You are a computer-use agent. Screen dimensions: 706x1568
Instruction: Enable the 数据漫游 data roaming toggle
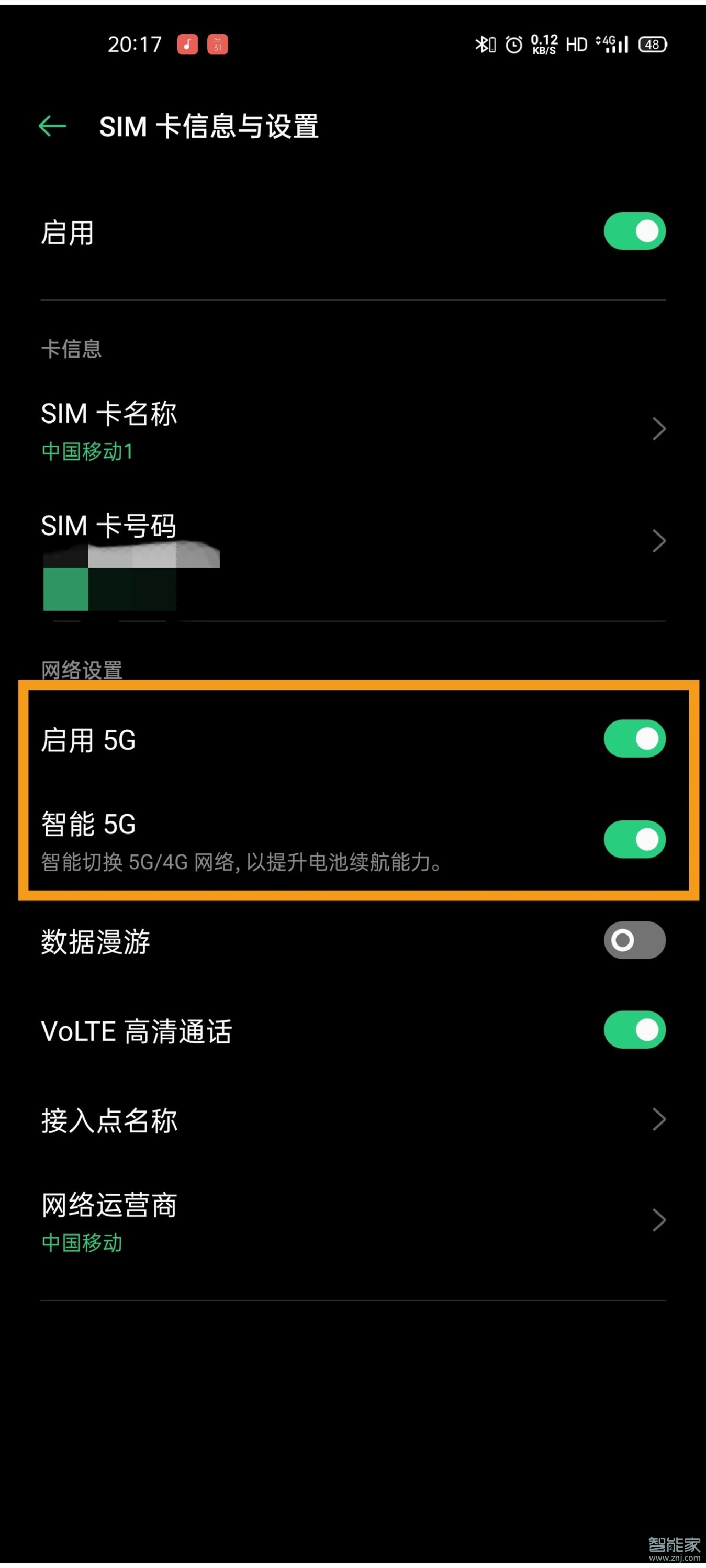coord(634,940)
